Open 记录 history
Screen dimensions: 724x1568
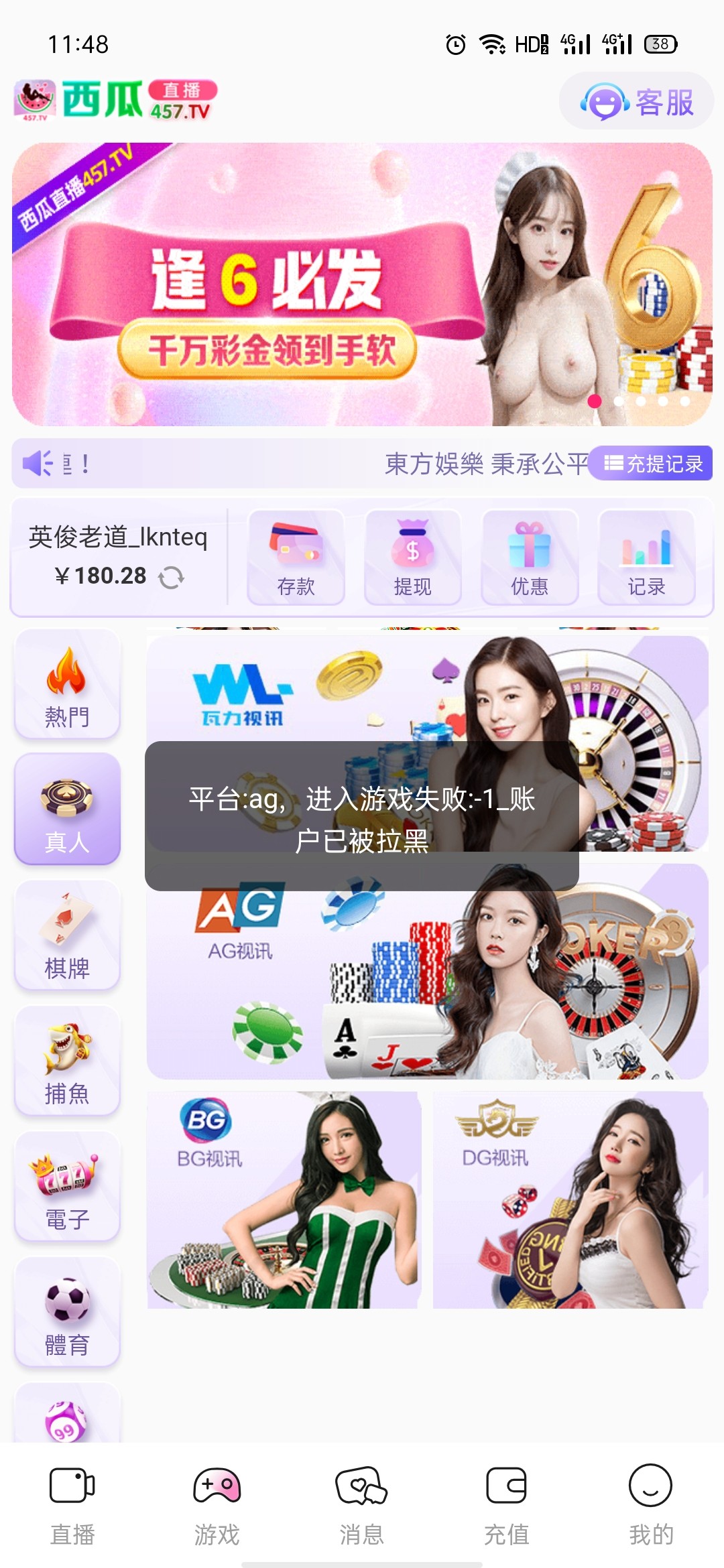pyautogui.click(x=646, y=558)
